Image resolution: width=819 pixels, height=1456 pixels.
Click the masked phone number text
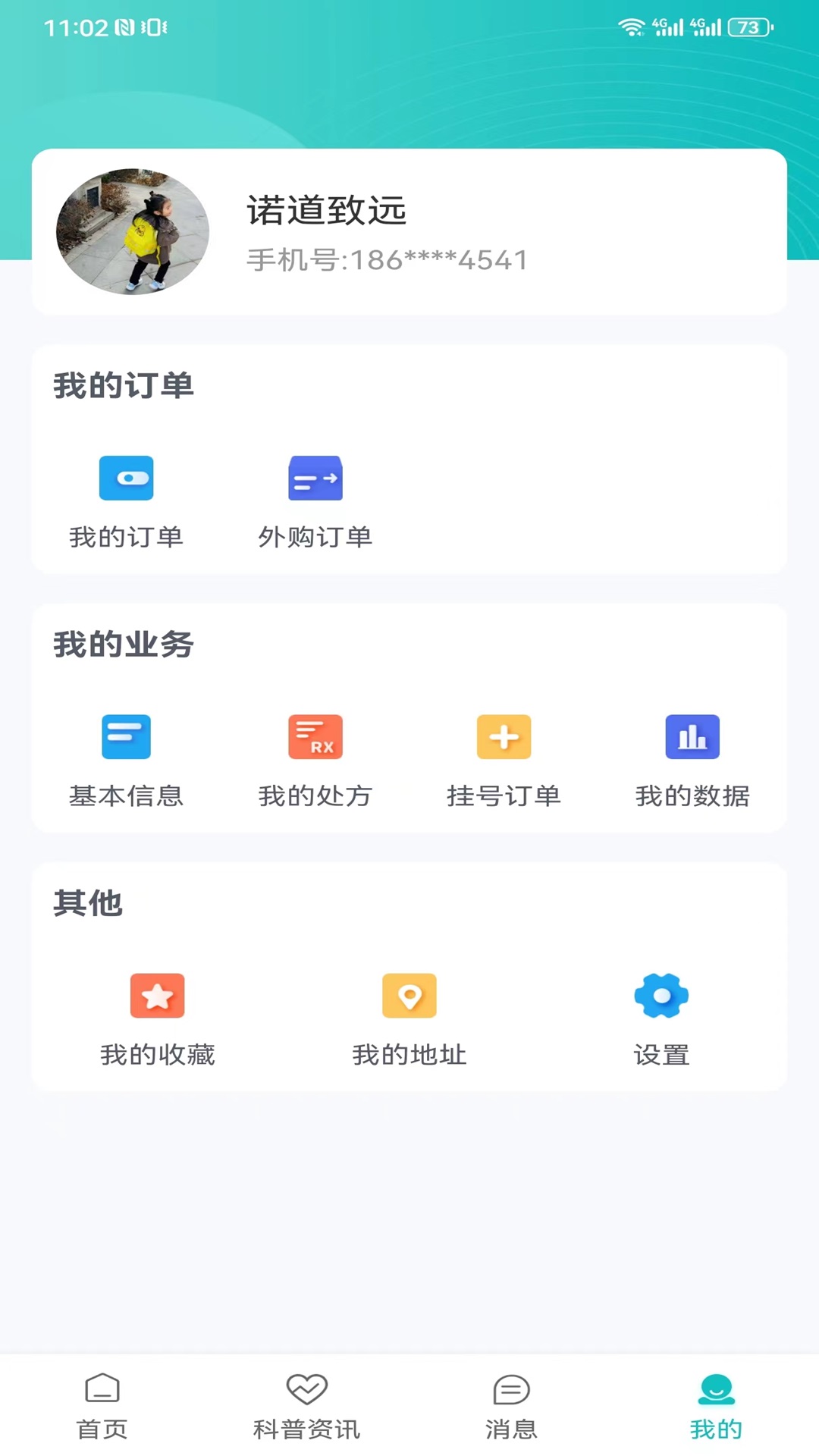[x=385, y=259]
